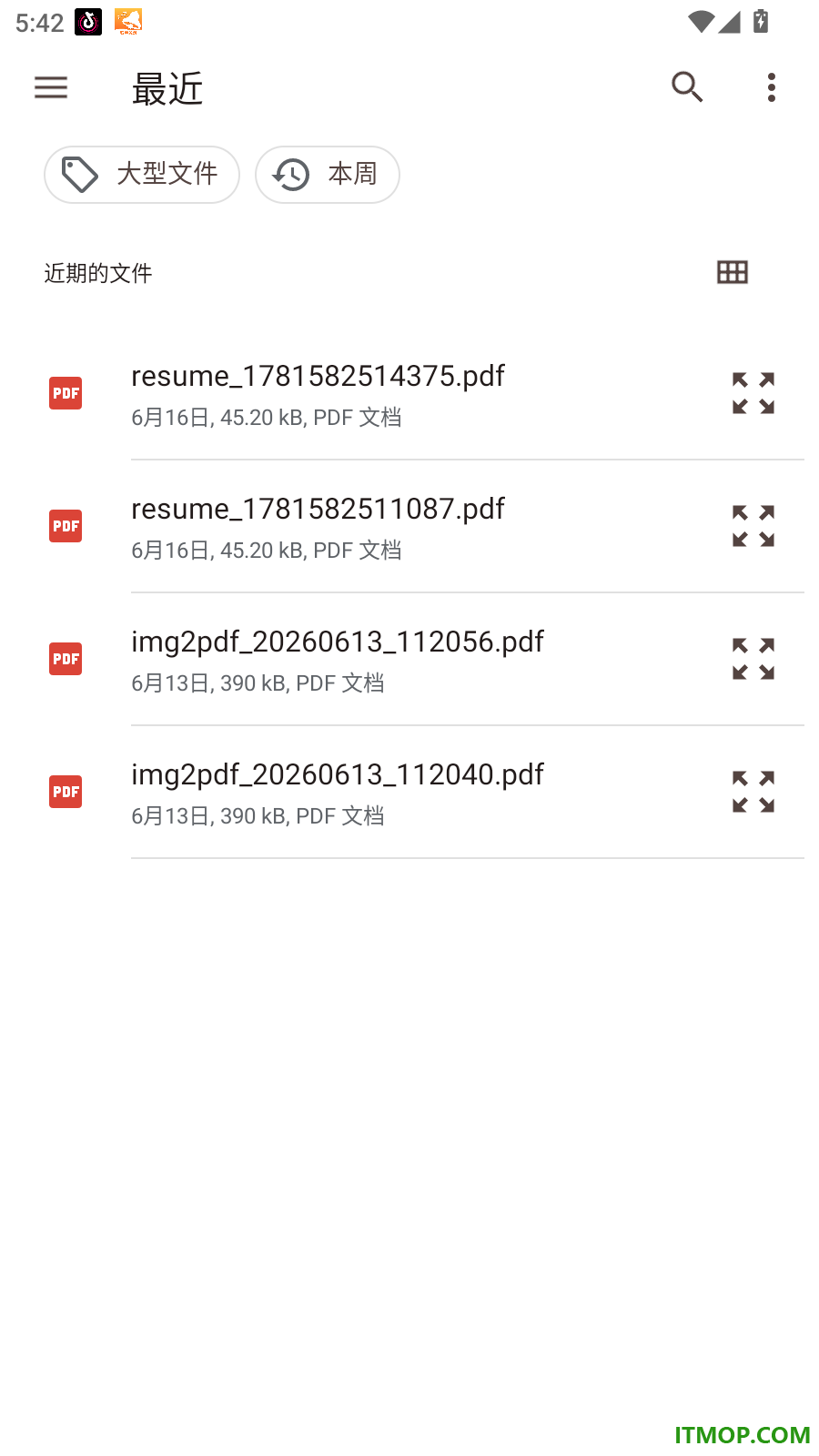This screenshot has width=819, height=1456.
Task: Preview resume_1781582514375.pdf with the expand icon
Action: pos(753,393)
